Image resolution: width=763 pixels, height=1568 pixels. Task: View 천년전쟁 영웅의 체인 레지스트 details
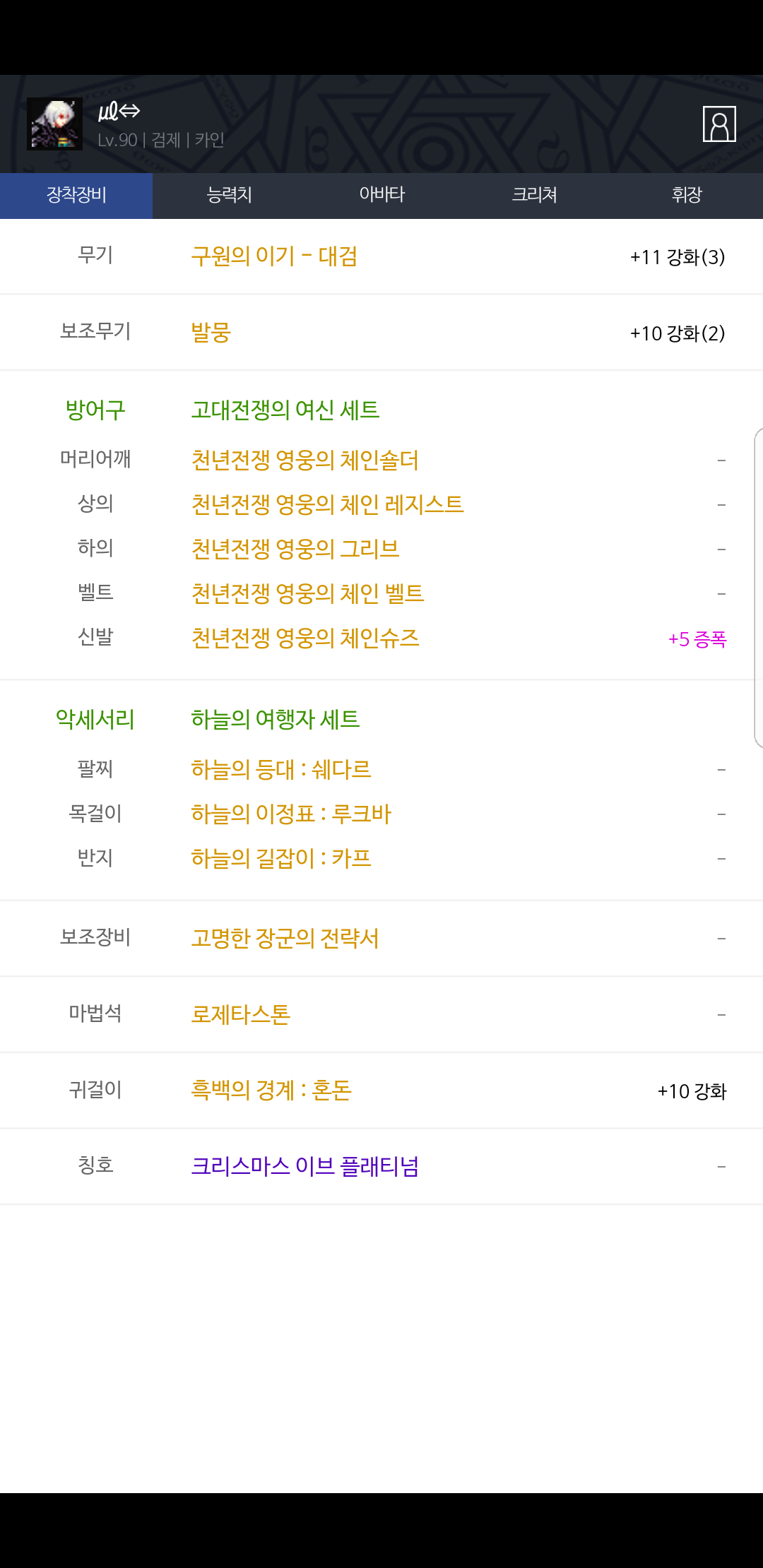[x=327, y=505]
